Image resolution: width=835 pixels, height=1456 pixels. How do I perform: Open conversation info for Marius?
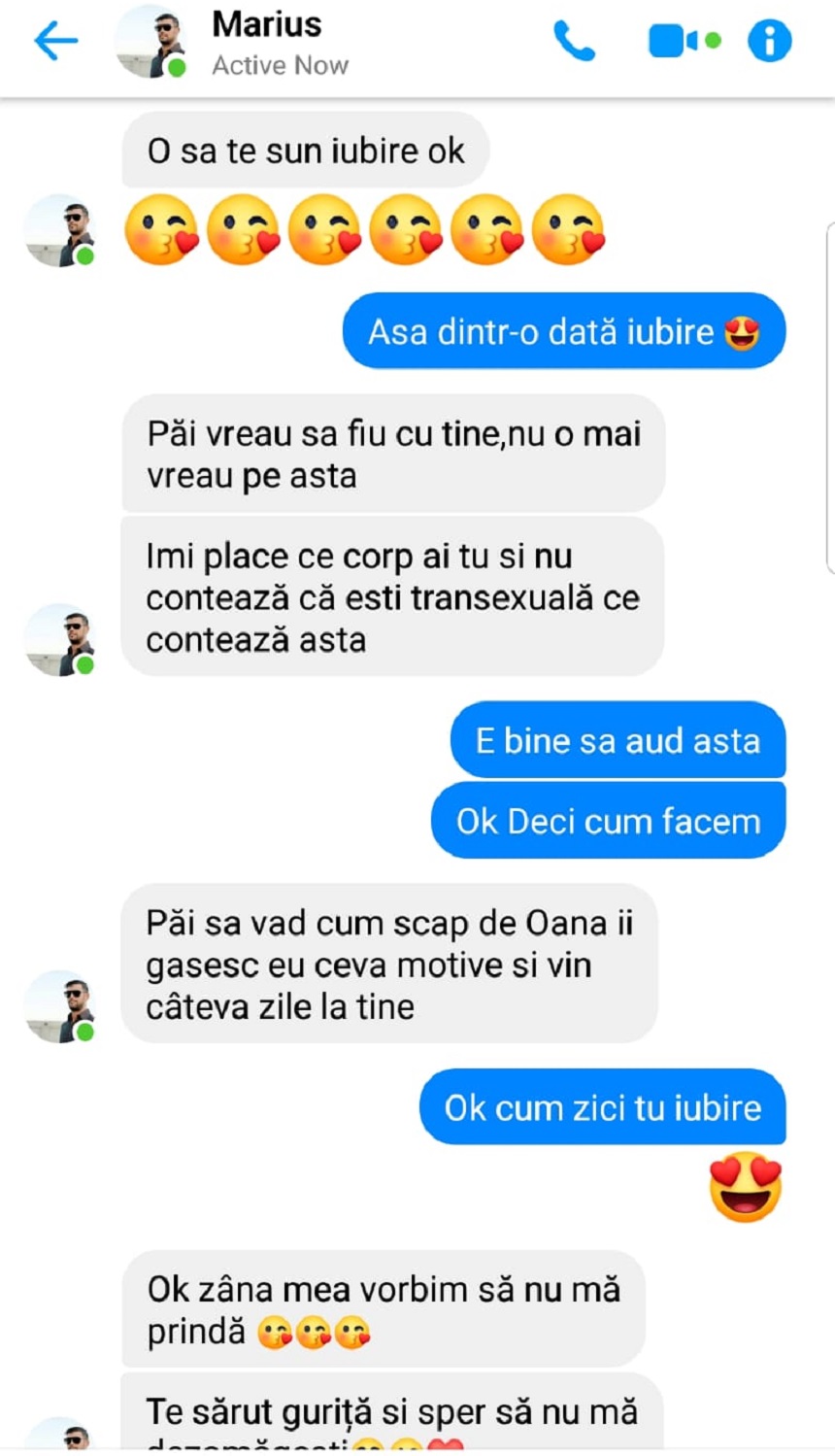pyautogui.click(x=769, y=41)
